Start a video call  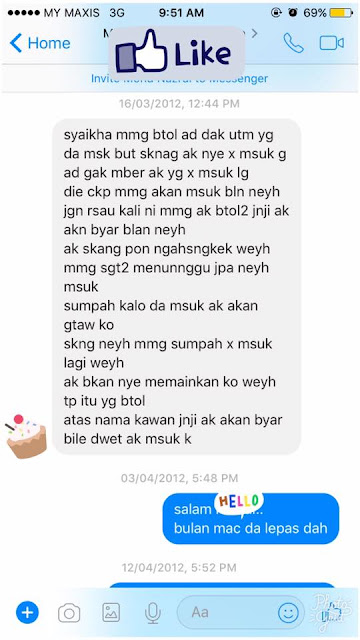[331, 43]
